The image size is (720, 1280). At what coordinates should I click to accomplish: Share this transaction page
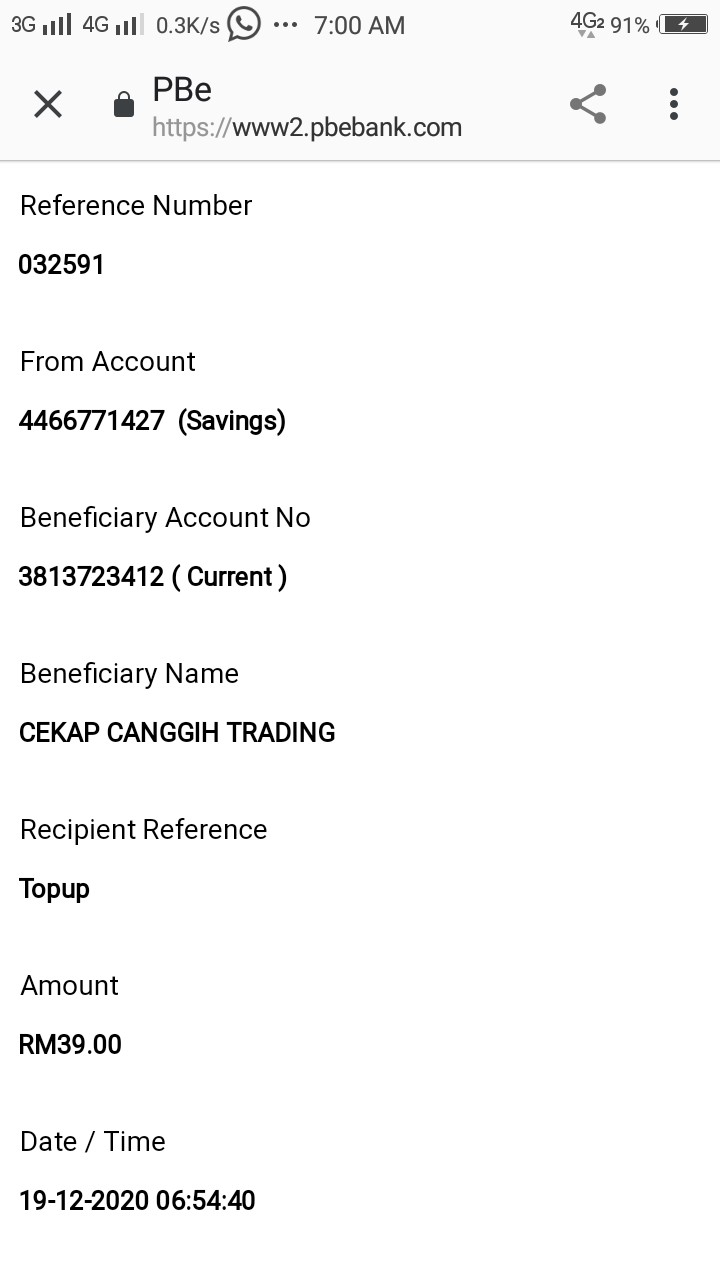(588, 104)
